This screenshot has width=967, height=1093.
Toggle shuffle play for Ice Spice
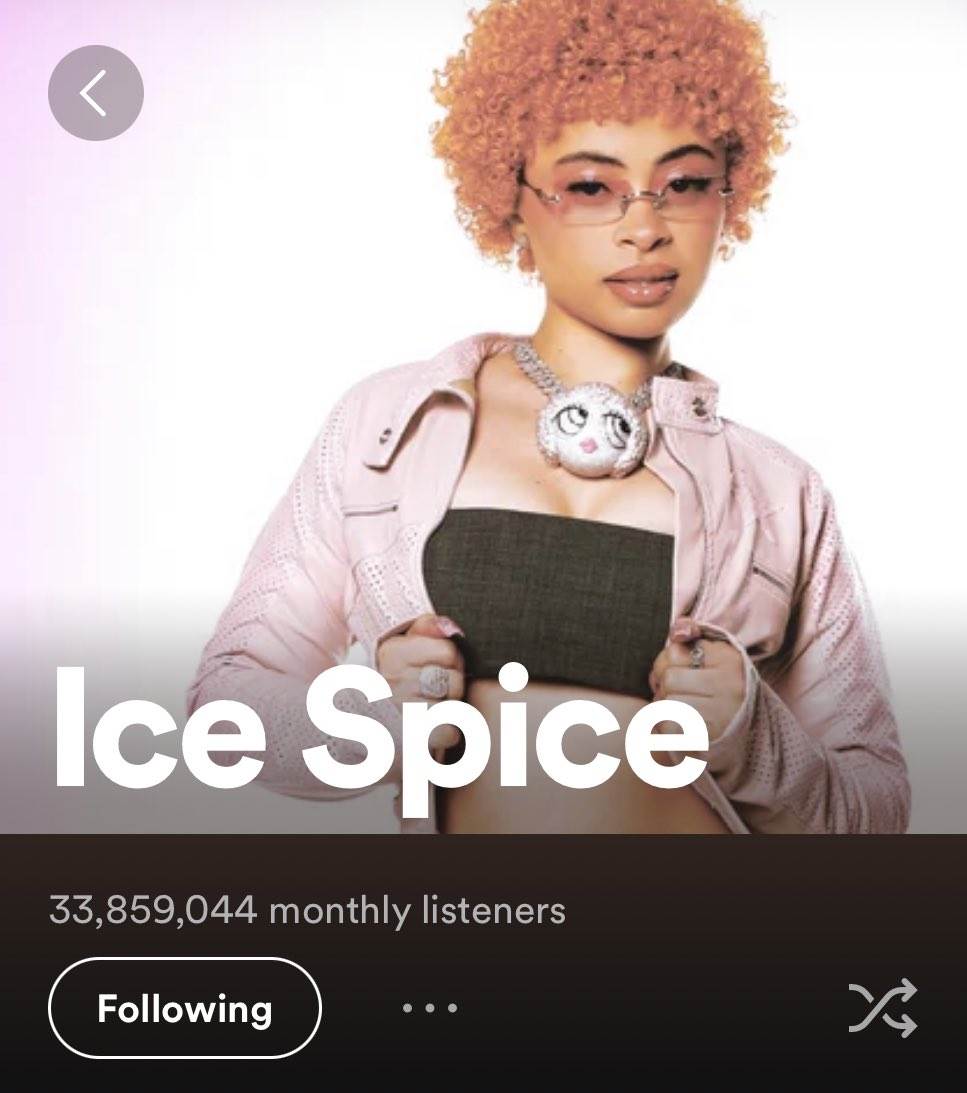point(882,1008)
